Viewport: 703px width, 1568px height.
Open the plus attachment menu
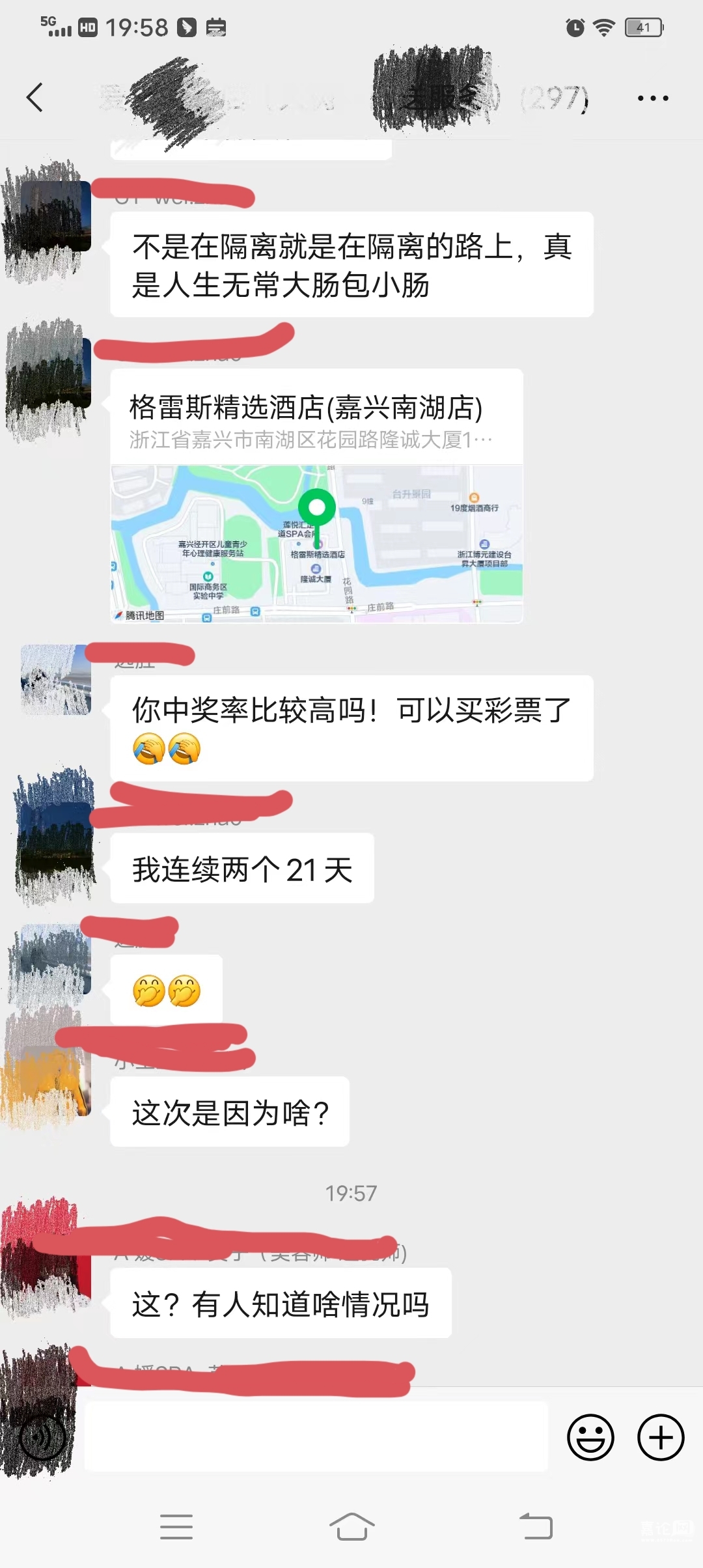pos(661,1436)
